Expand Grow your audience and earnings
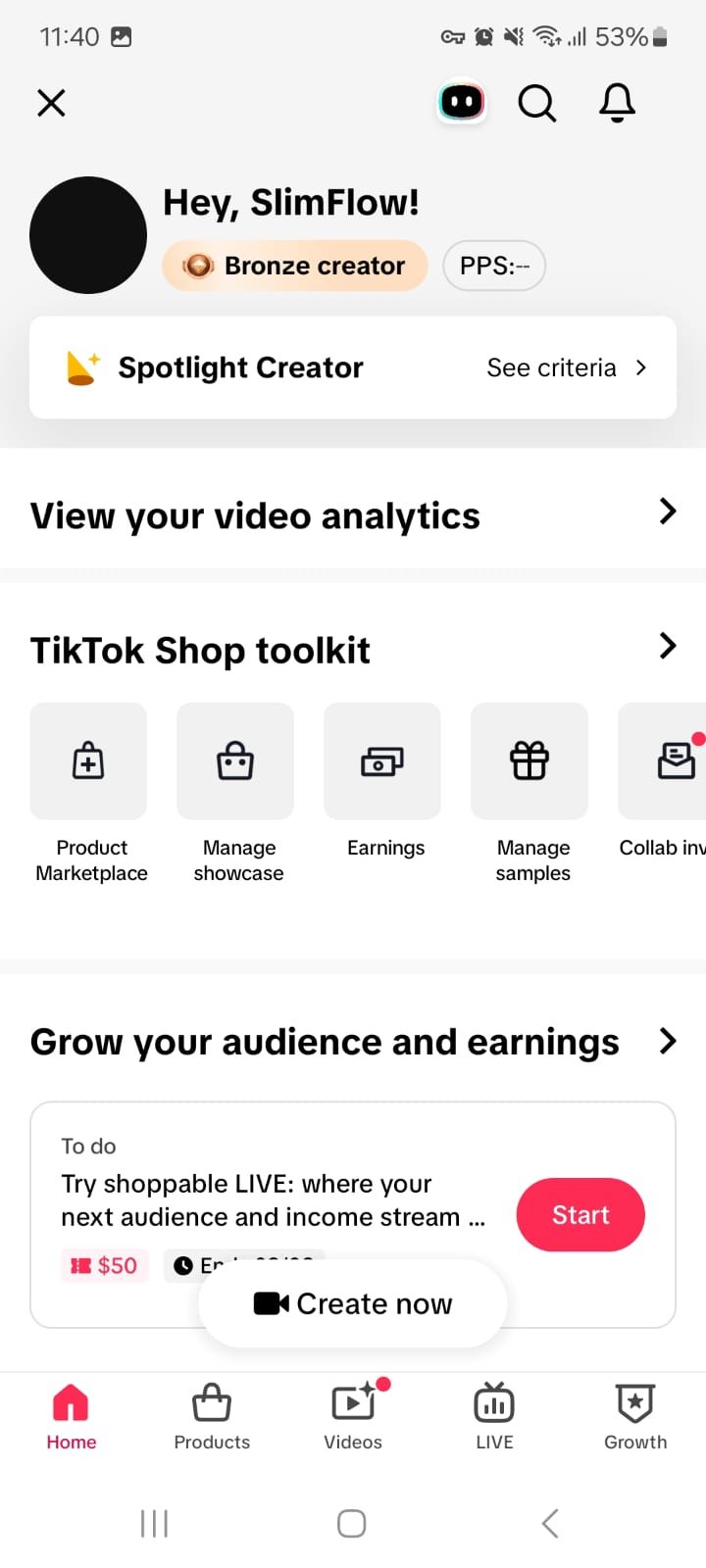Image resolution: width=706 pixels, height=1568 pixels. coord(668,1041)
